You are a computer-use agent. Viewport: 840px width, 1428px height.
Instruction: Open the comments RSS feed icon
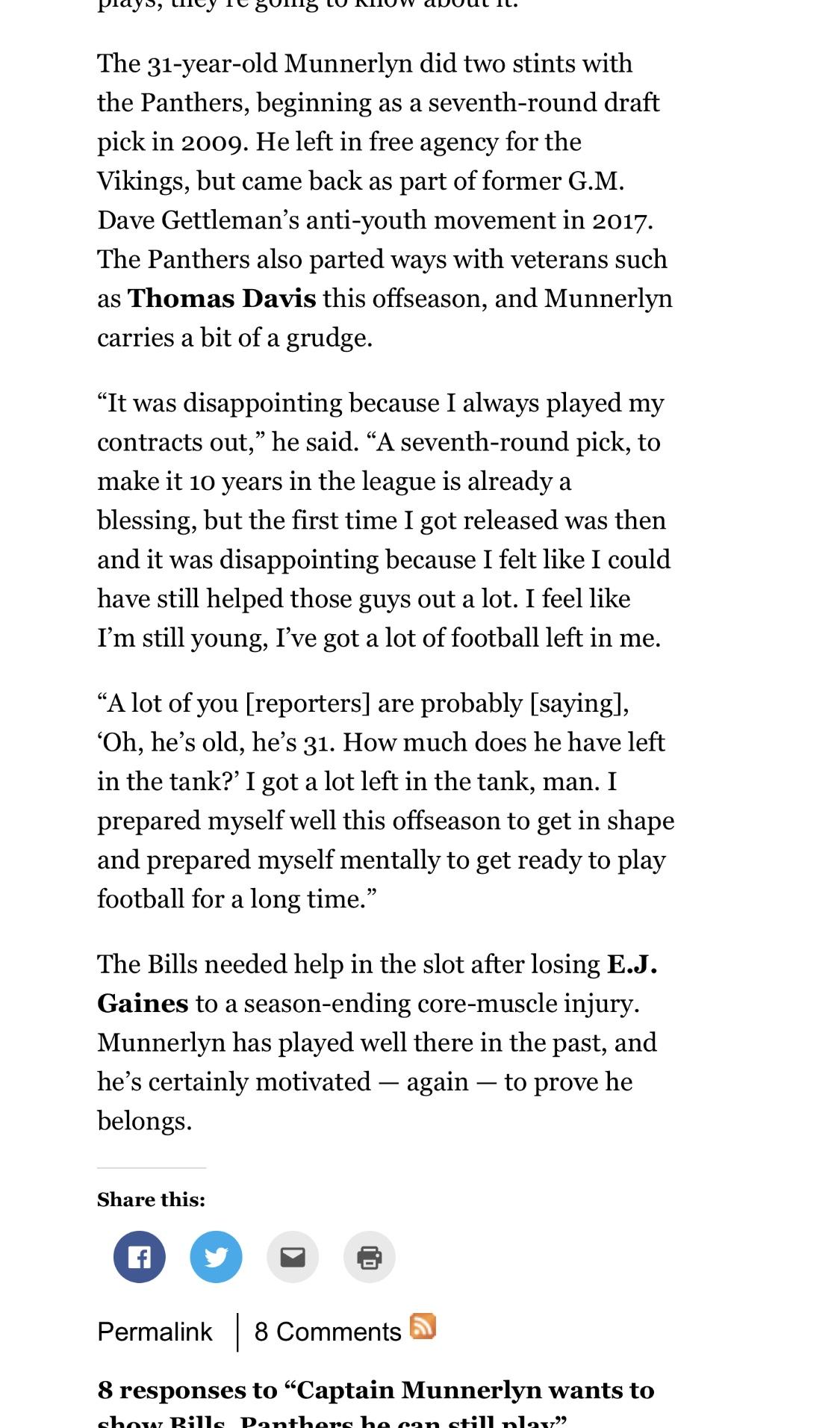click(423, 1326)
